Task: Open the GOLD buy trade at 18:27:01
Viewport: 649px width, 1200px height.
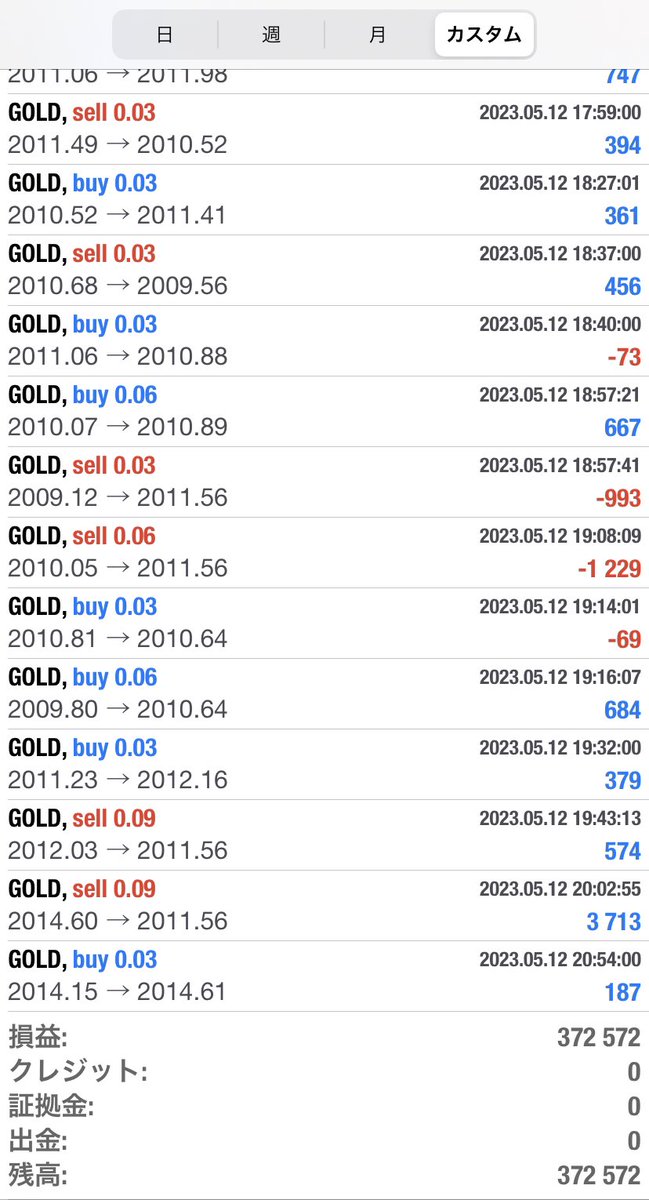Action: tap(324, 200)
